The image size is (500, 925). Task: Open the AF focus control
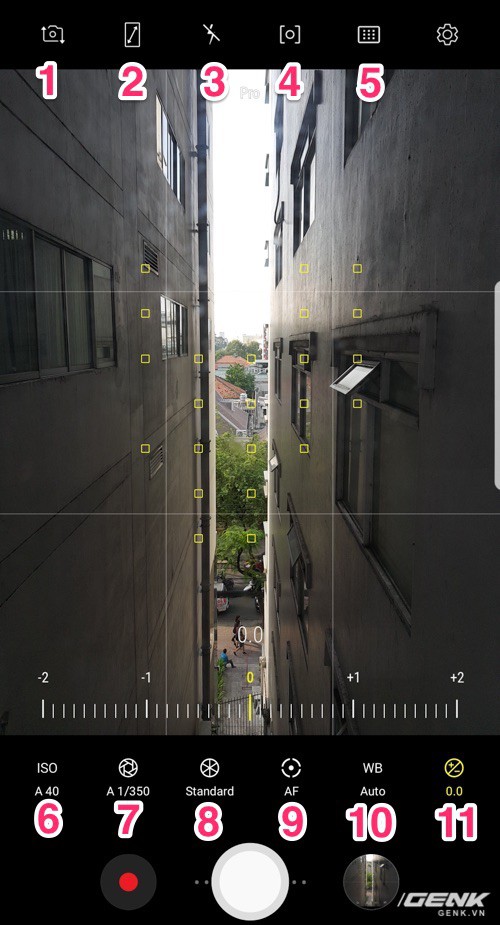(x=291, y=779)
